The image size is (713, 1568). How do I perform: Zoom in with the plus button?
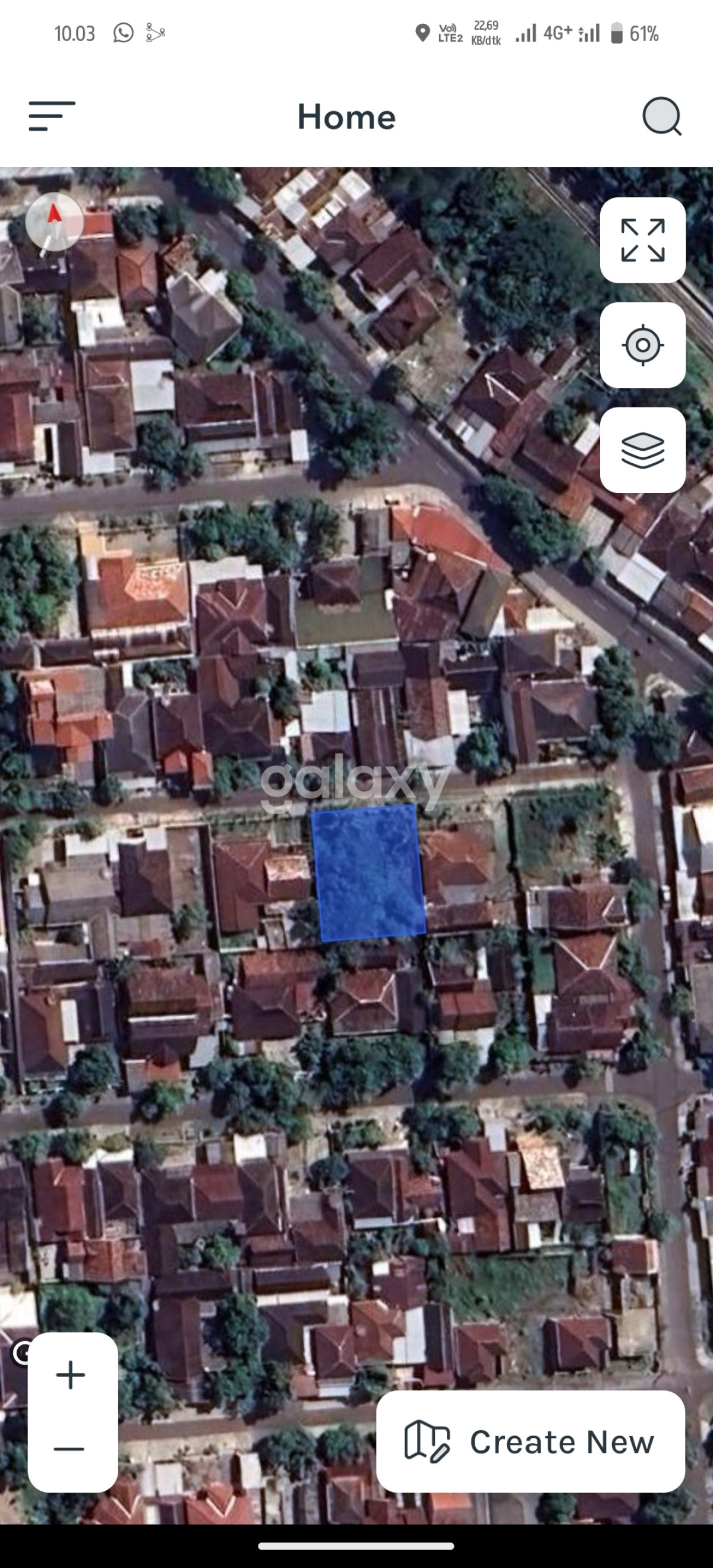click(x=71, y=1374)
